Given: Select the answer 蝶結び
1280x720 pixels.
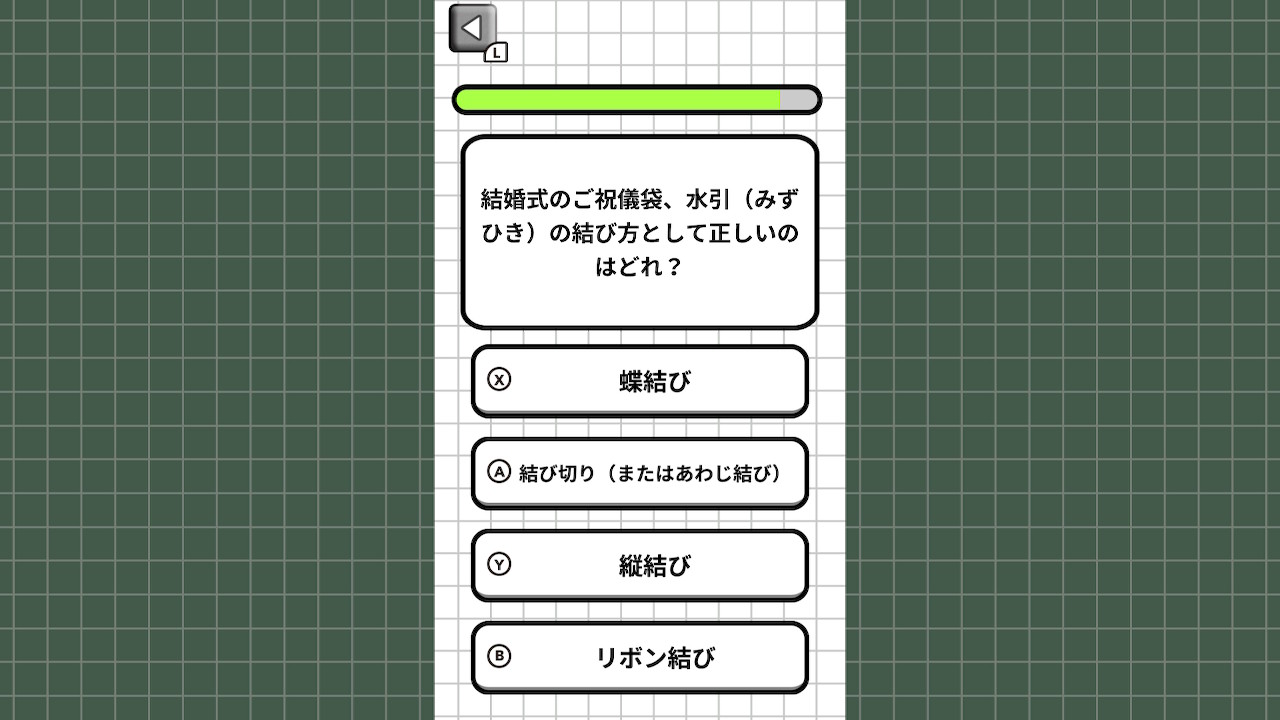Looking at the screenshot, I should pyautogui.click(x=640, y=381).
